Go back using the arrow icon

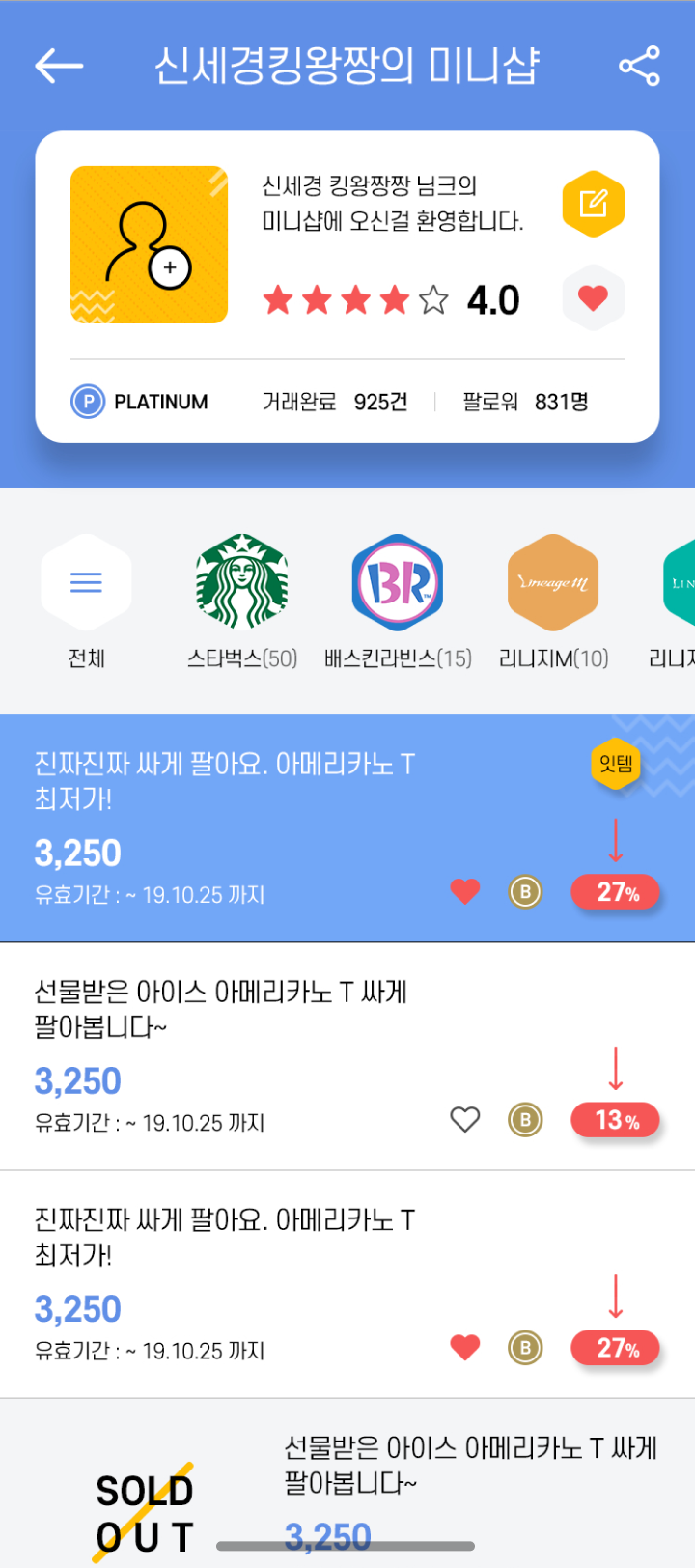click(59, 66)
